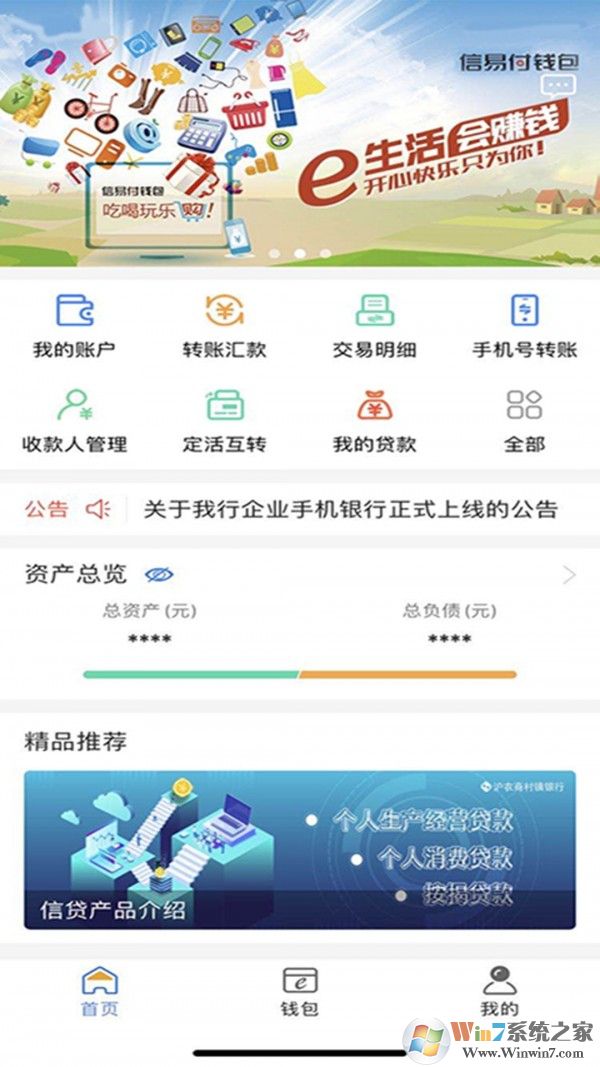
Task: View 交易明细 transaction details
Action: (374, 326)
